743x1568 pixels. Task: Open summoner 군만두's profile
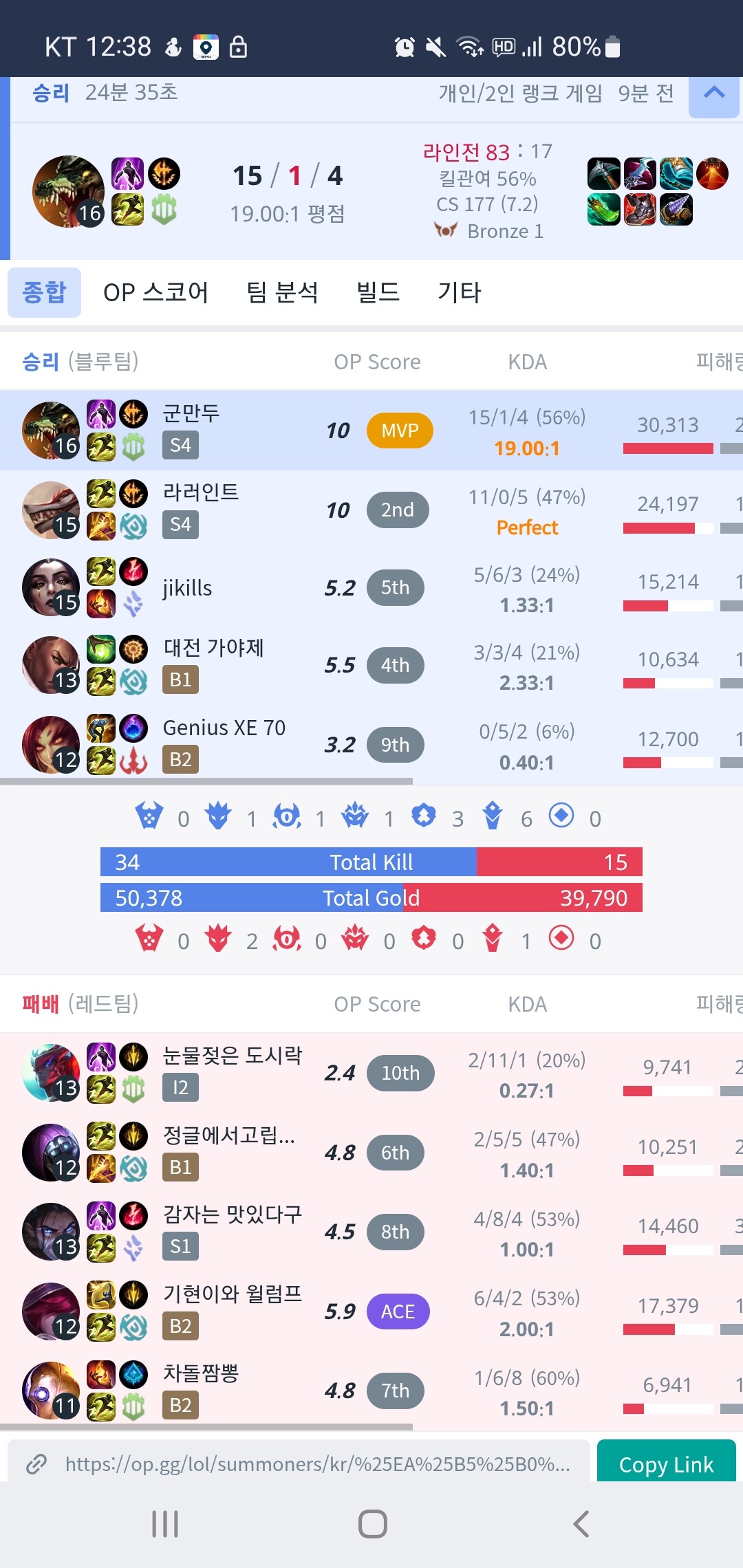coord(191,413)
